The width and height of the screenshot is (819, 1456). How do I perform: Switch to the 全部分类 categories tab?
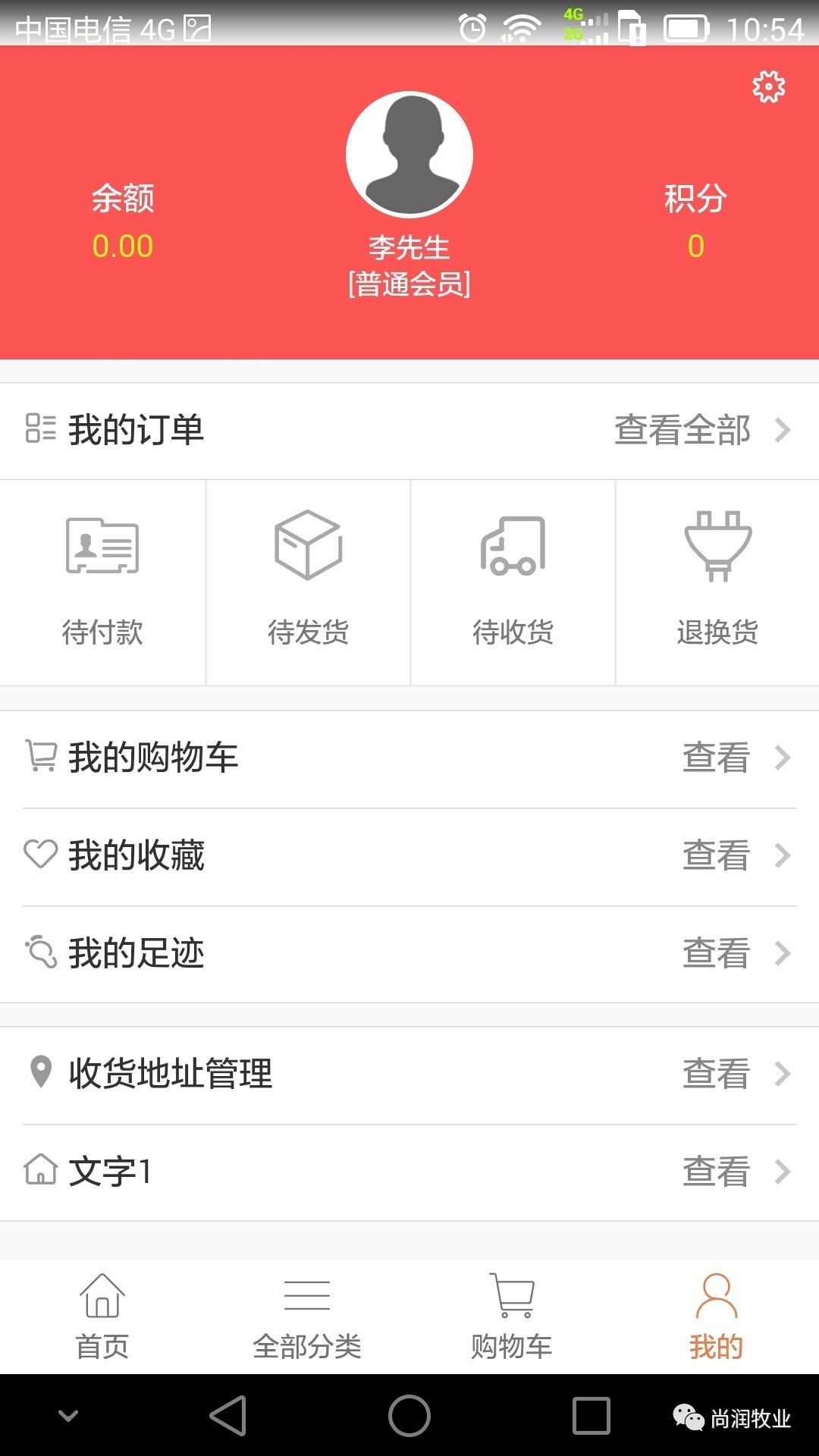[x=307, y=1317]
